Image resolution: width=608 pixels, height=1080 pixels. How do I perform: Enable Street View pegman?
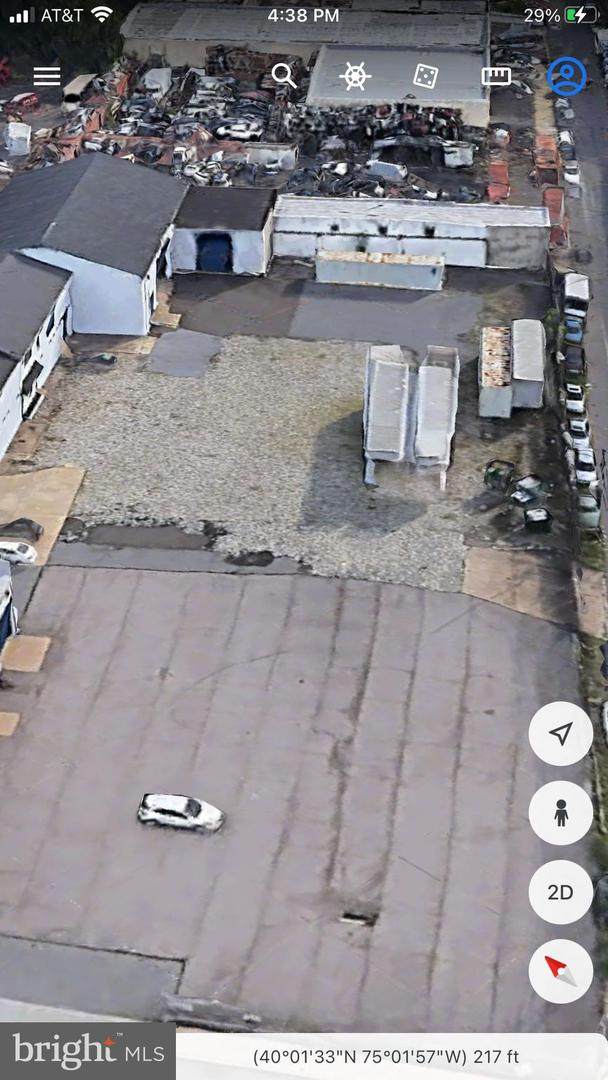click(560, 812)
